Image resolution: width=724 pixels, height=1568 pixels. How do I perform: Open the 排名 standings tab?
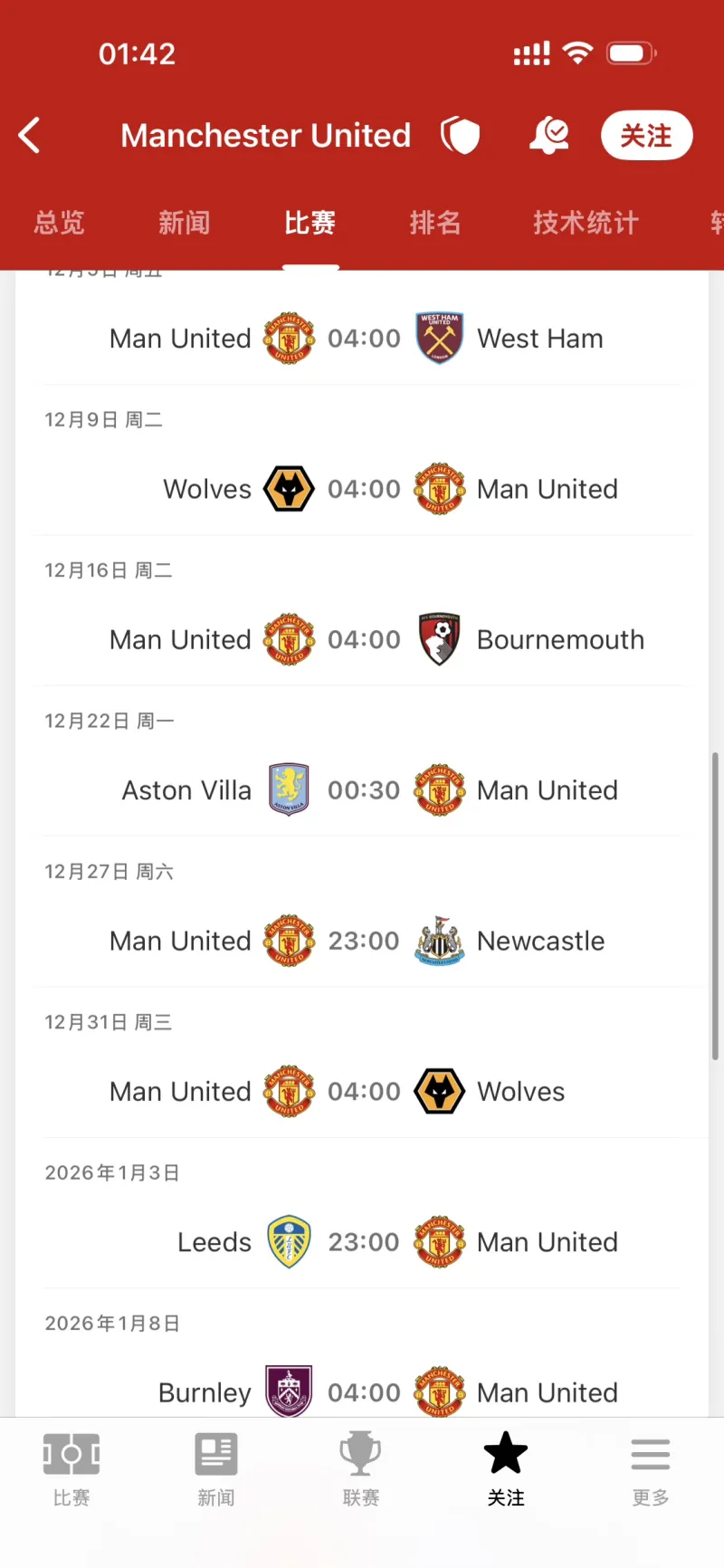point(435,223)
